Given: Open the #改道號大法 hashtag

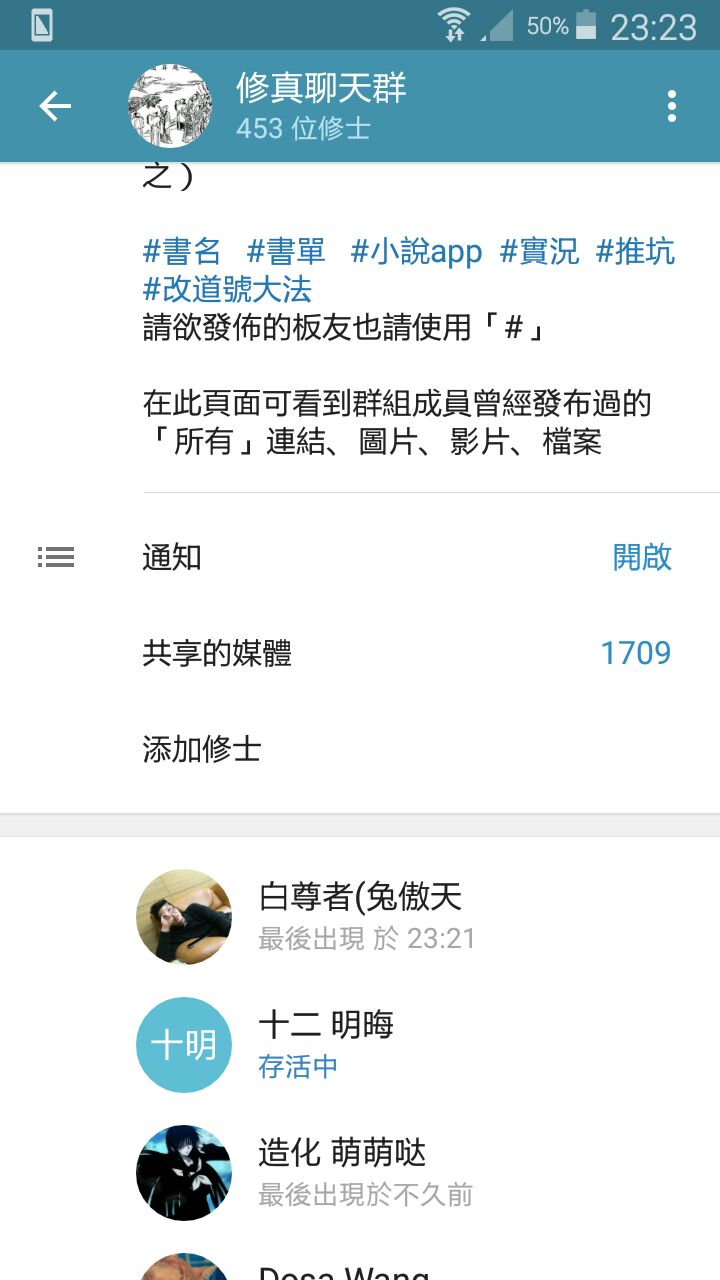Looking at the screenshot, I should tap(228, 290).
